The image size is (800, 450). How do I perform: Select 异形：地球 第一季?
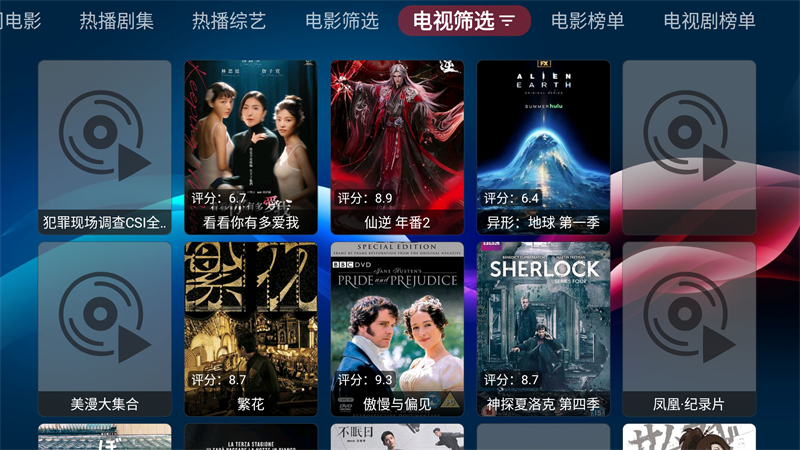[543, 147]
